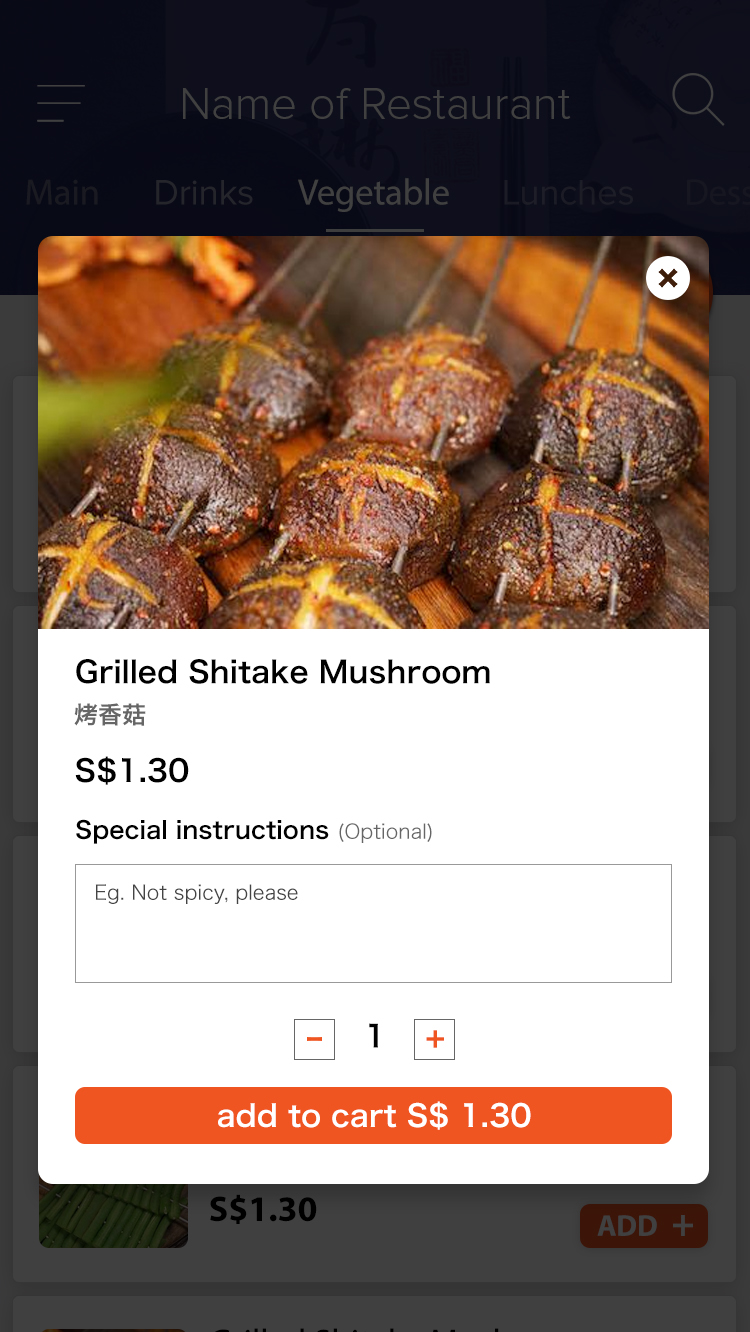The height and width of the screenshot is (1332, 750).
Task: Add to cart for S$ 1.30
Action: pos(373,1115)
